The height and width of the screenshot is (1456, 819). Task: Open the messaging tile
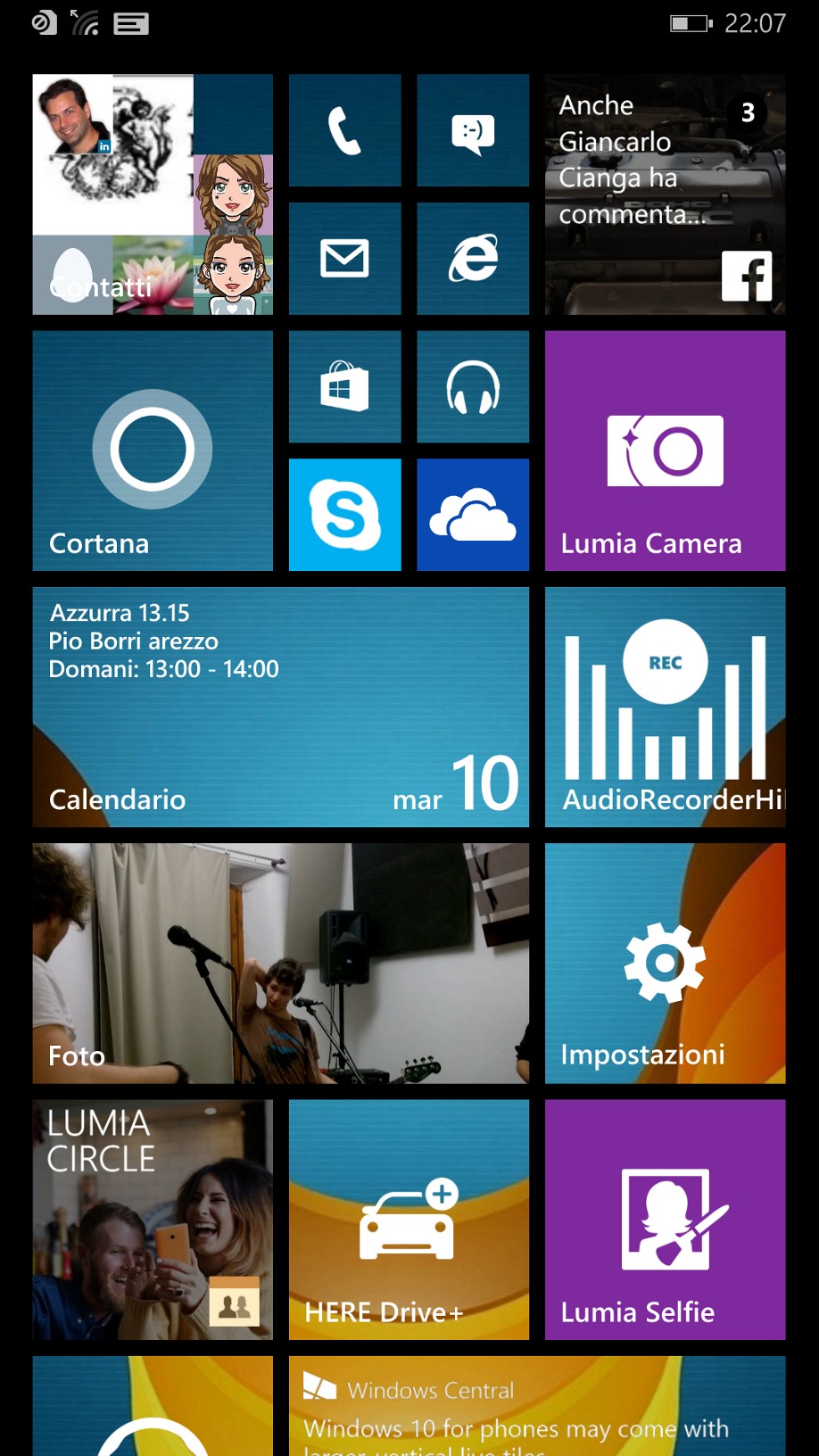[473, 130]
